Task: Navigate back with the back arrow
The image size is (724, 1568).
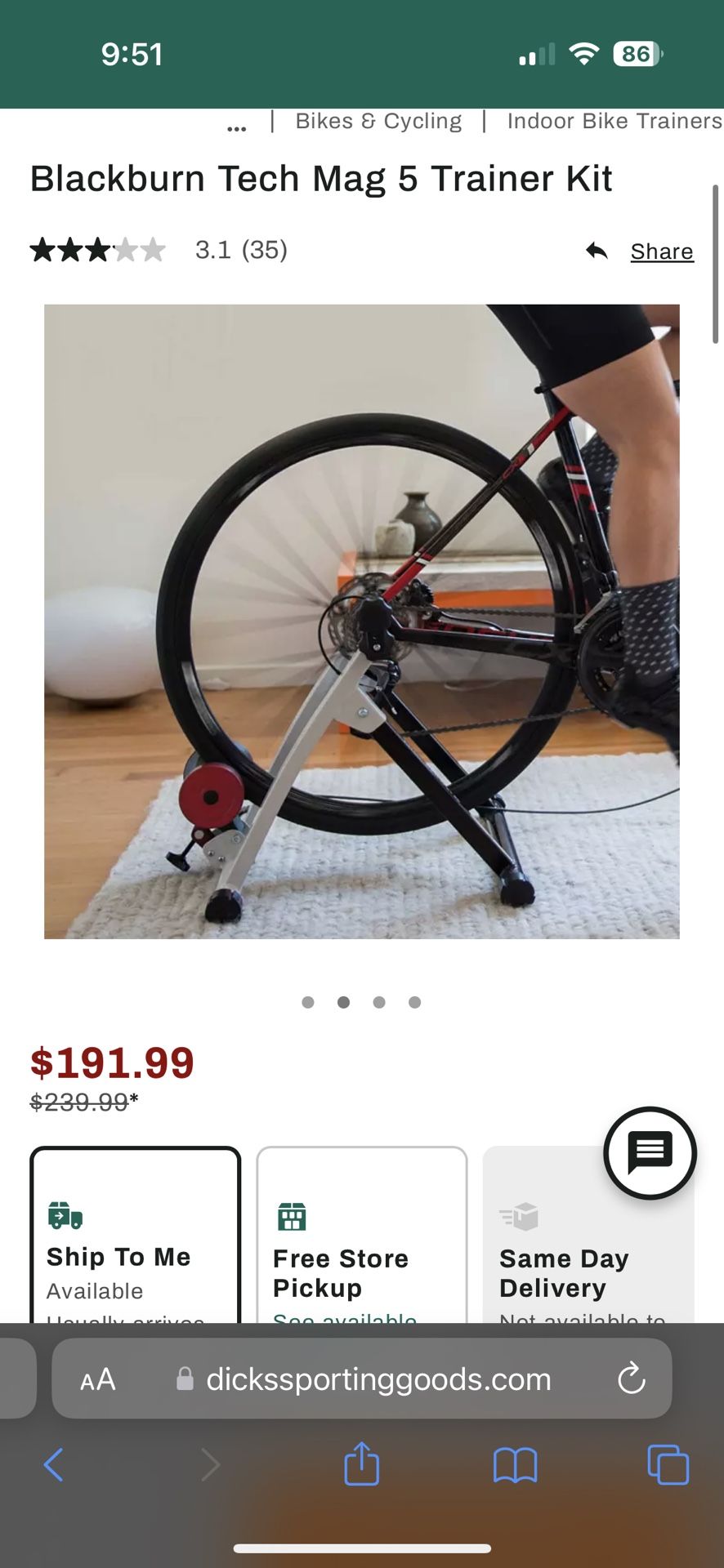Action: point(54,1464)
